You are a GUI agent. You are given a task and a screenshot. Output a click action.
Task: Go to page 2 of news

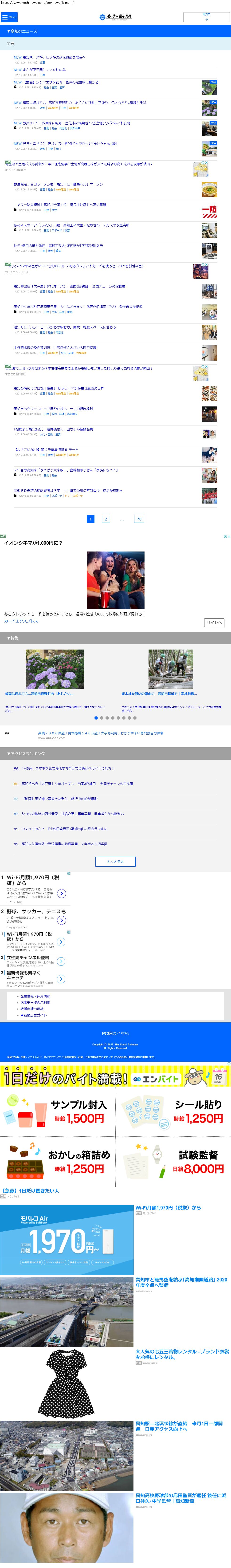(x=106, y=519)
